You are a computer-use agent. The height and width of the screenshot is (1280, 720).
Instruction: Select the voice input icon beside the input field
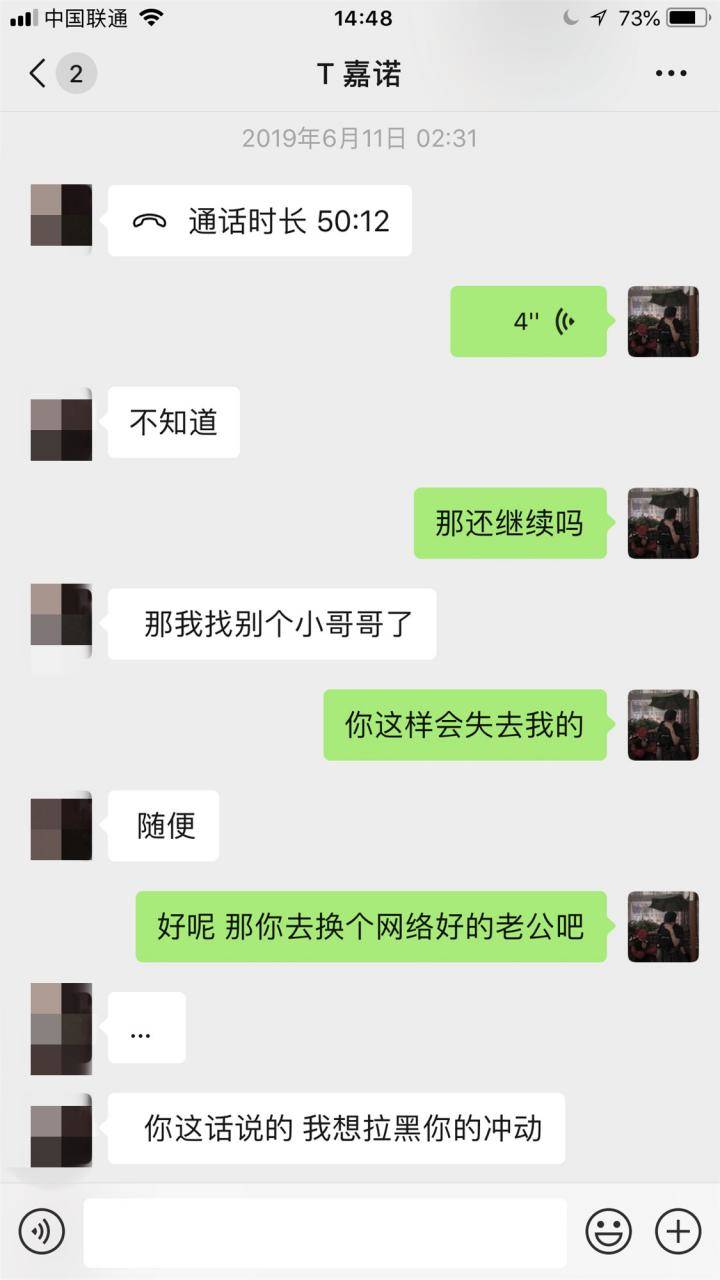[40, 1232]
